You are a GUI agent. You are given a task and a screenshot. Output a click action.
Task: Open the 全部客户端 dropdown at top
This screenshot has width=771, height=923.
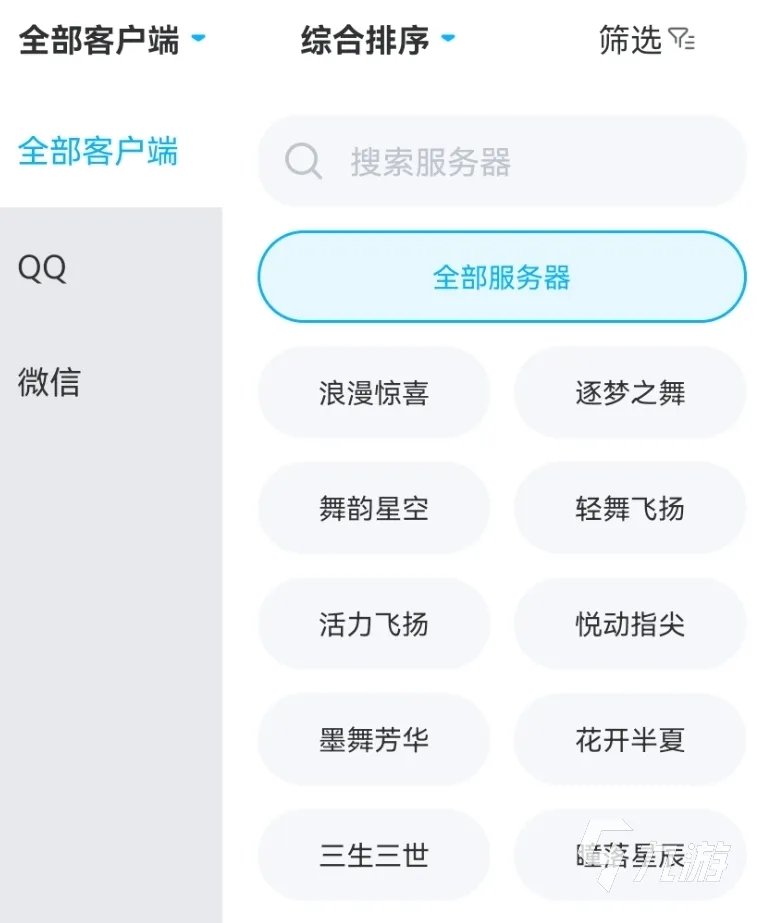[100, 38]
